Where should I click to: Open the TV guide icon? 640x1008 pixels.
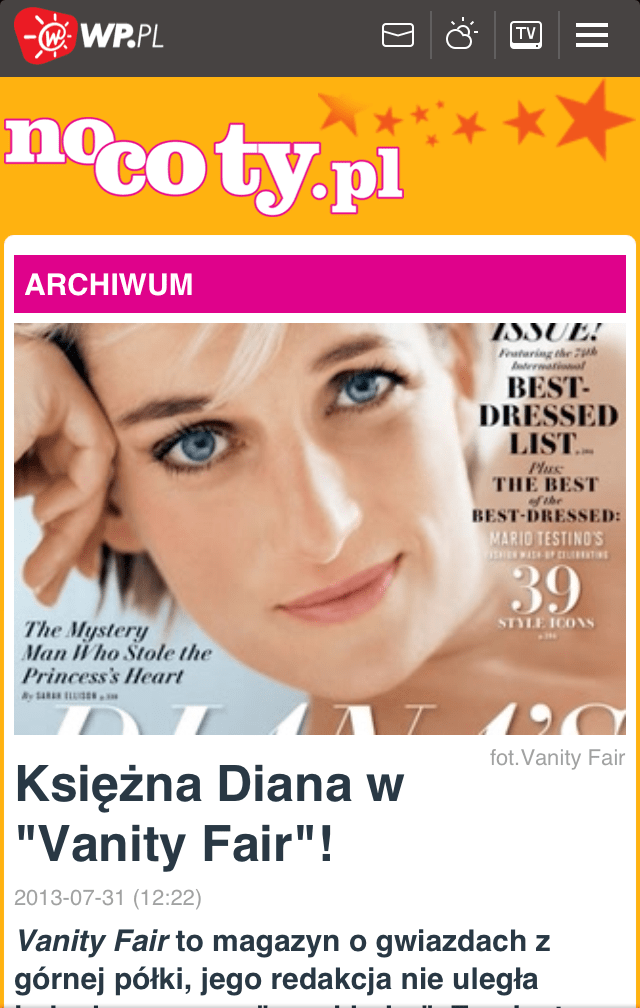point(526,36)
